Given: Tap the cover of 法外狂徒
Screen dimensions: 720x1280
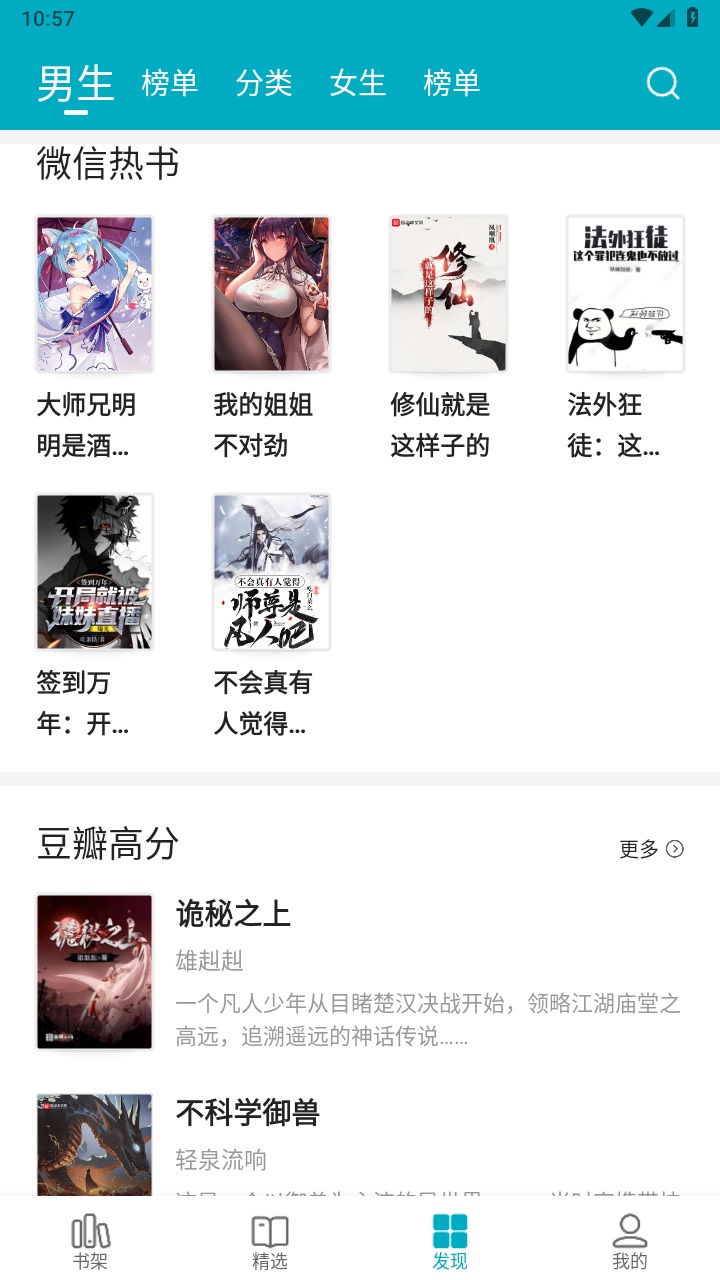Looking at the screenshot, I should (624, 293).
